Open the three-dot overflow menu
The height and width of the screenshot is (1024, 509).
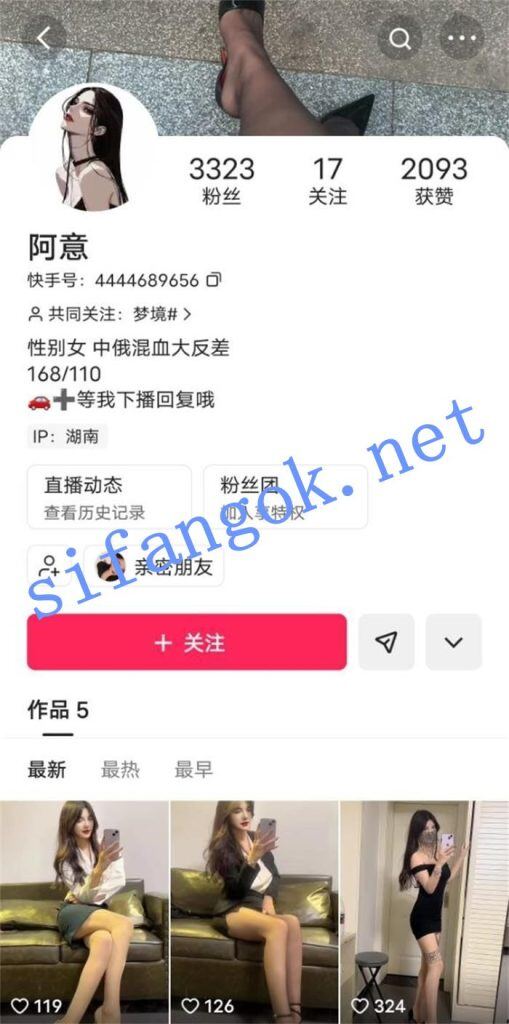pyautogui.click(x=462, y=39)
